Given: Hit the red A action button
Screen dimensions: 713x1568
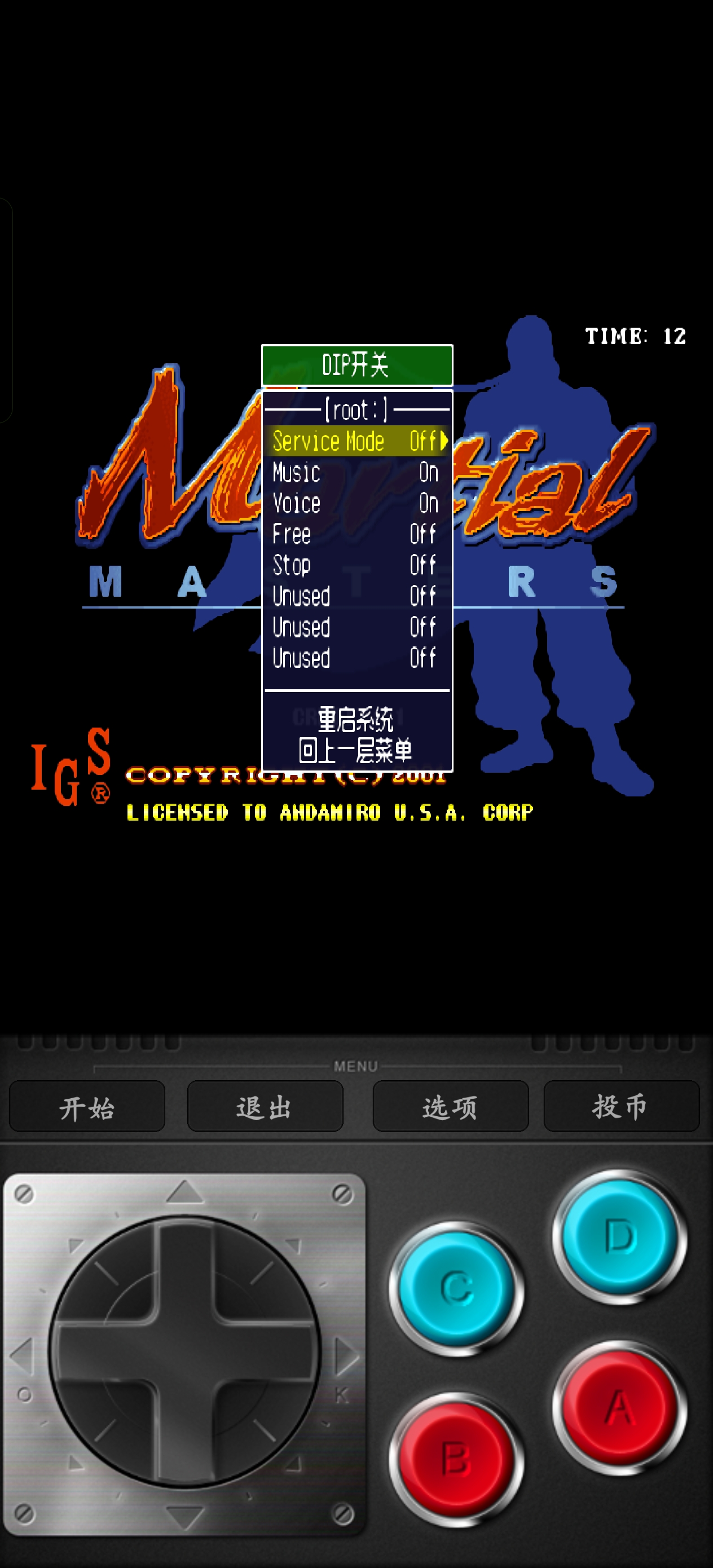Looking at the screenshot, I should click(x=619, y=1408).
